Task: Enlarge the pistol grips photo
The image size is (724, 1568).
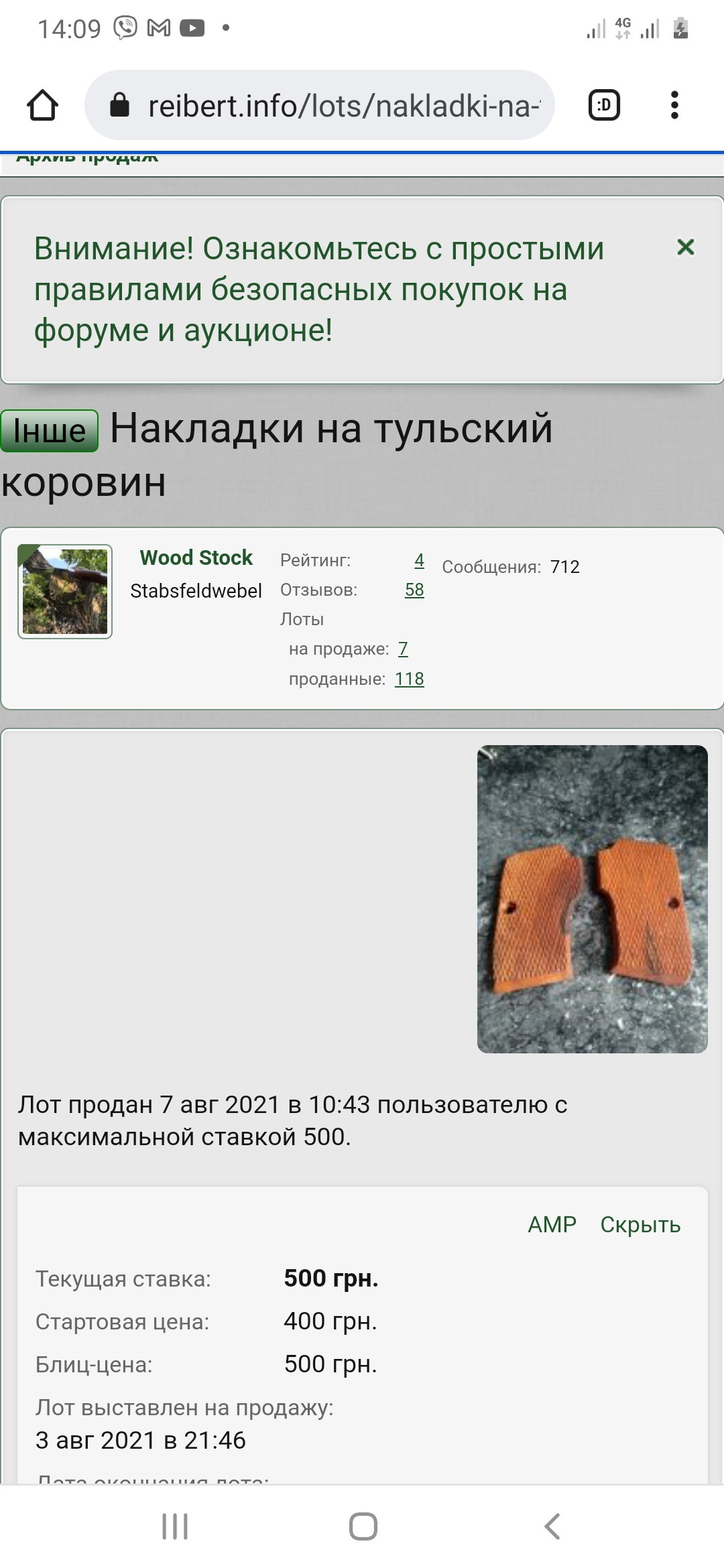Action: pos(592,899)
